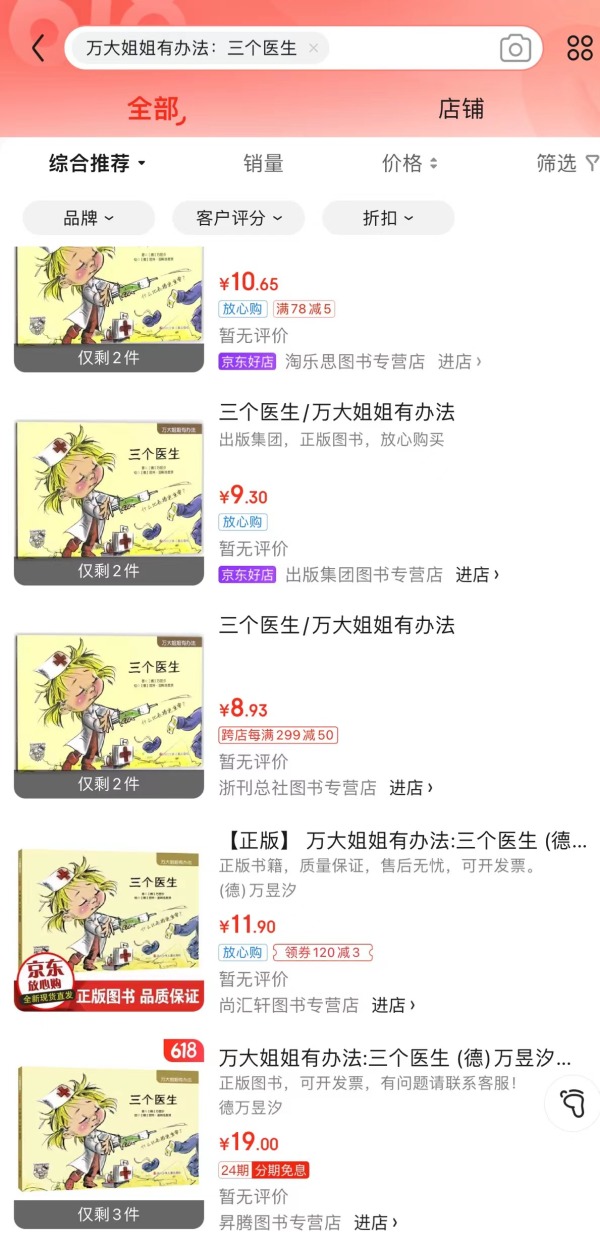Sort results by 销量
The width and height of the screenshot is (600, 1244).
click(264, 164)
